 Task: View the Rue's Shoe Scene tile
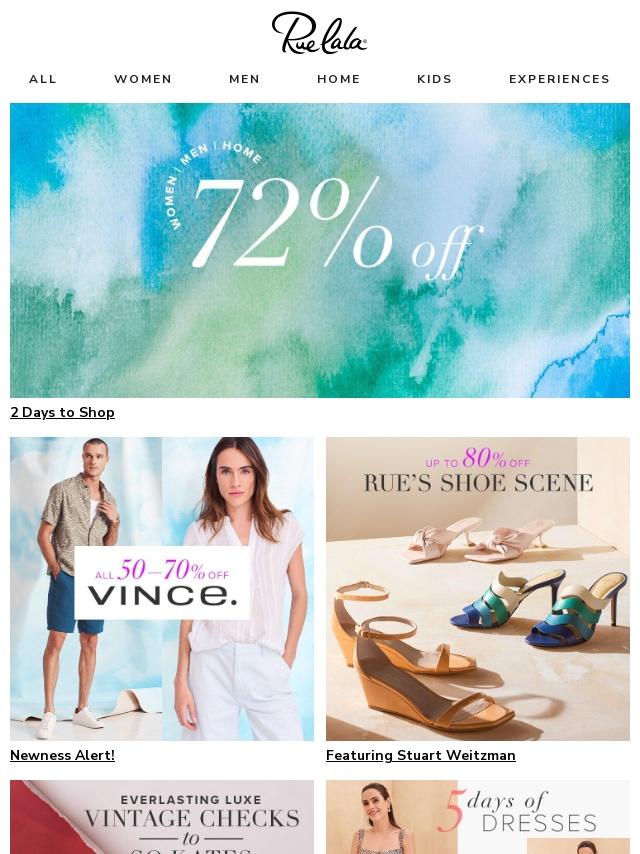point(478,588)
